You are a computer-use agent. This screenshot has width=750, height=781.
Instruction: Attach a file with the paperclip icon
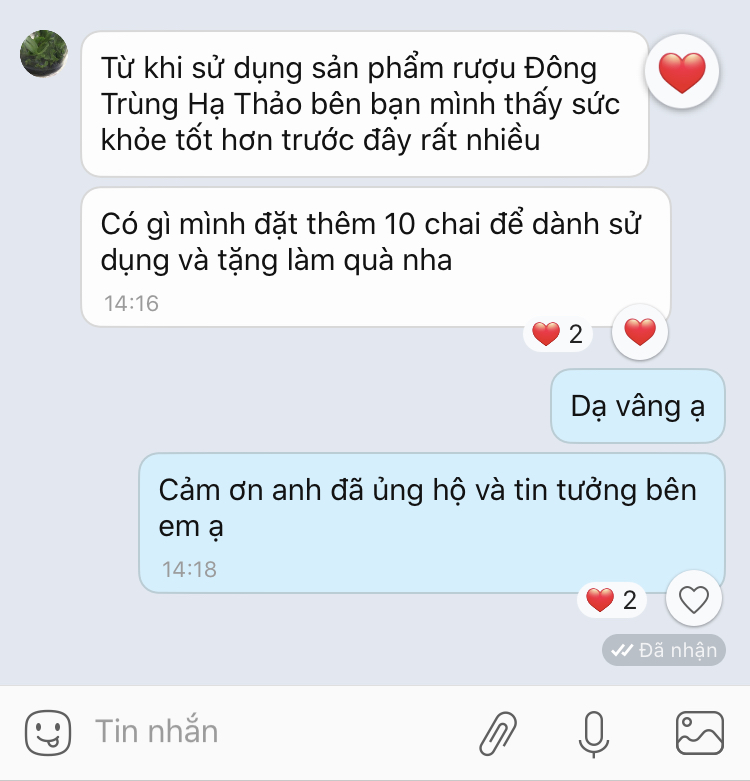[497, 733]
